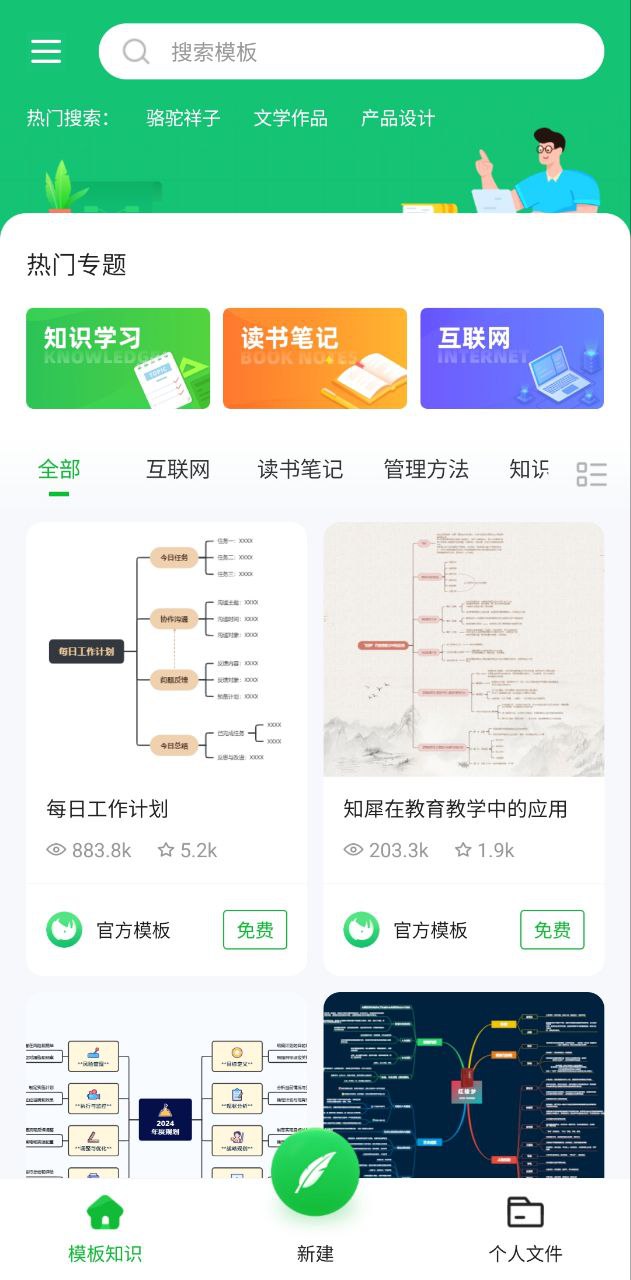This screenshot has height=1280, width=631.
Task: Switch to the 个人文件 bottom tab
Action: [525, 1228]
